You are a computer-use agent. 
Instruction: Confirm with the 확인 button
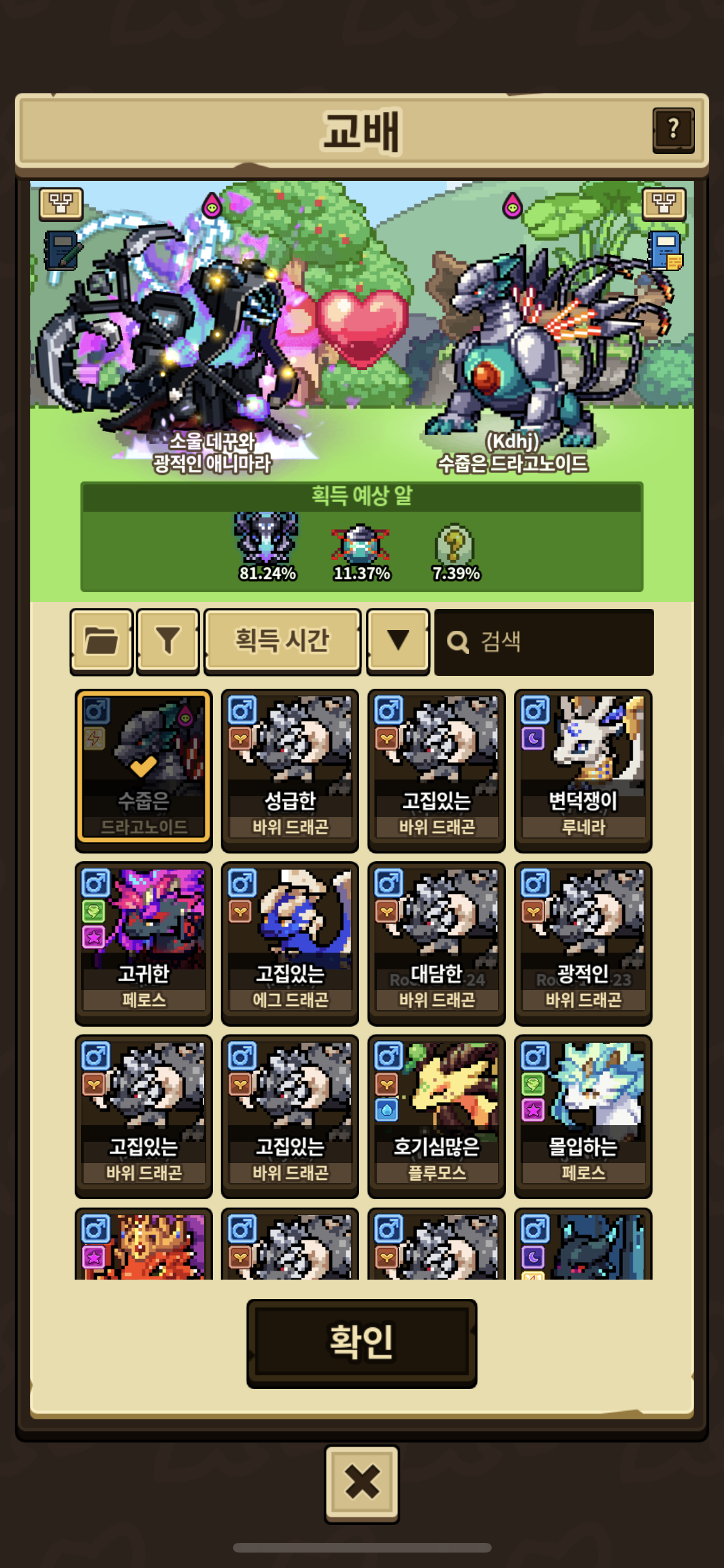(x=362, y=1343)
